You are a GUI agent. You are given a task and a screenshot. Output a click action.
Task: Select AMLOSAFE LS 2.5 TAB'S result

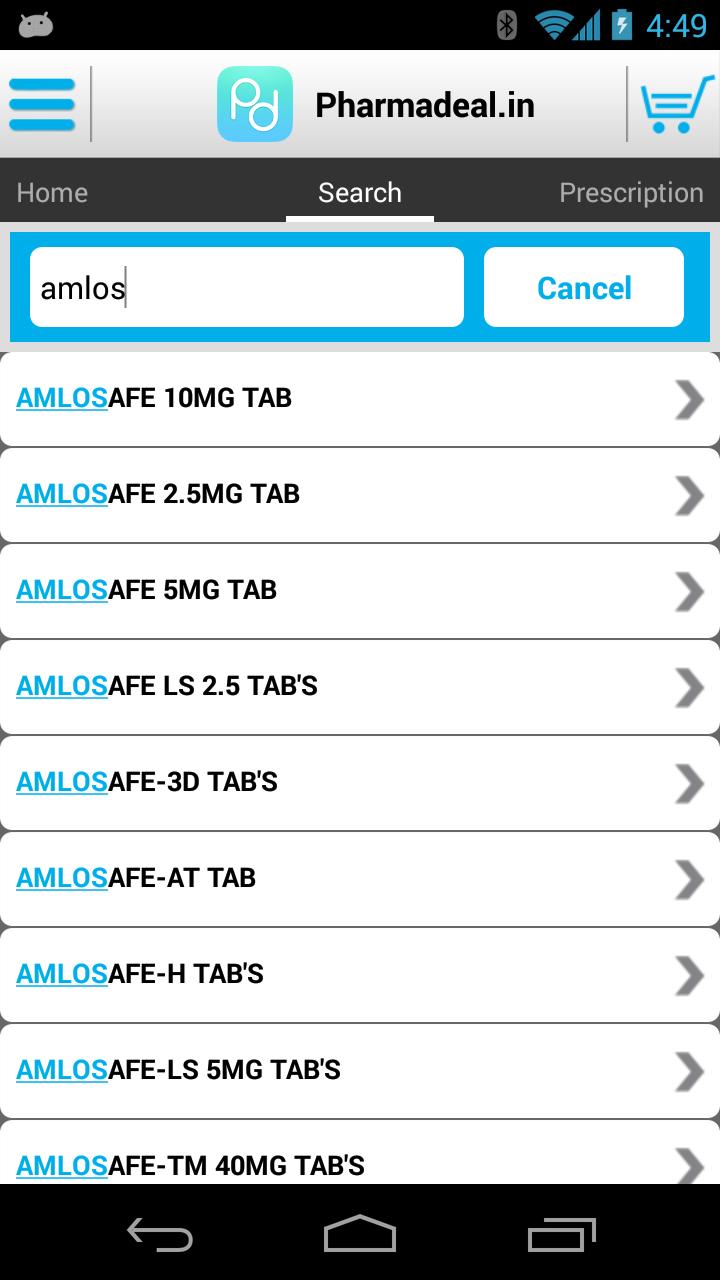pyautogui.click(x=358, y=687)
